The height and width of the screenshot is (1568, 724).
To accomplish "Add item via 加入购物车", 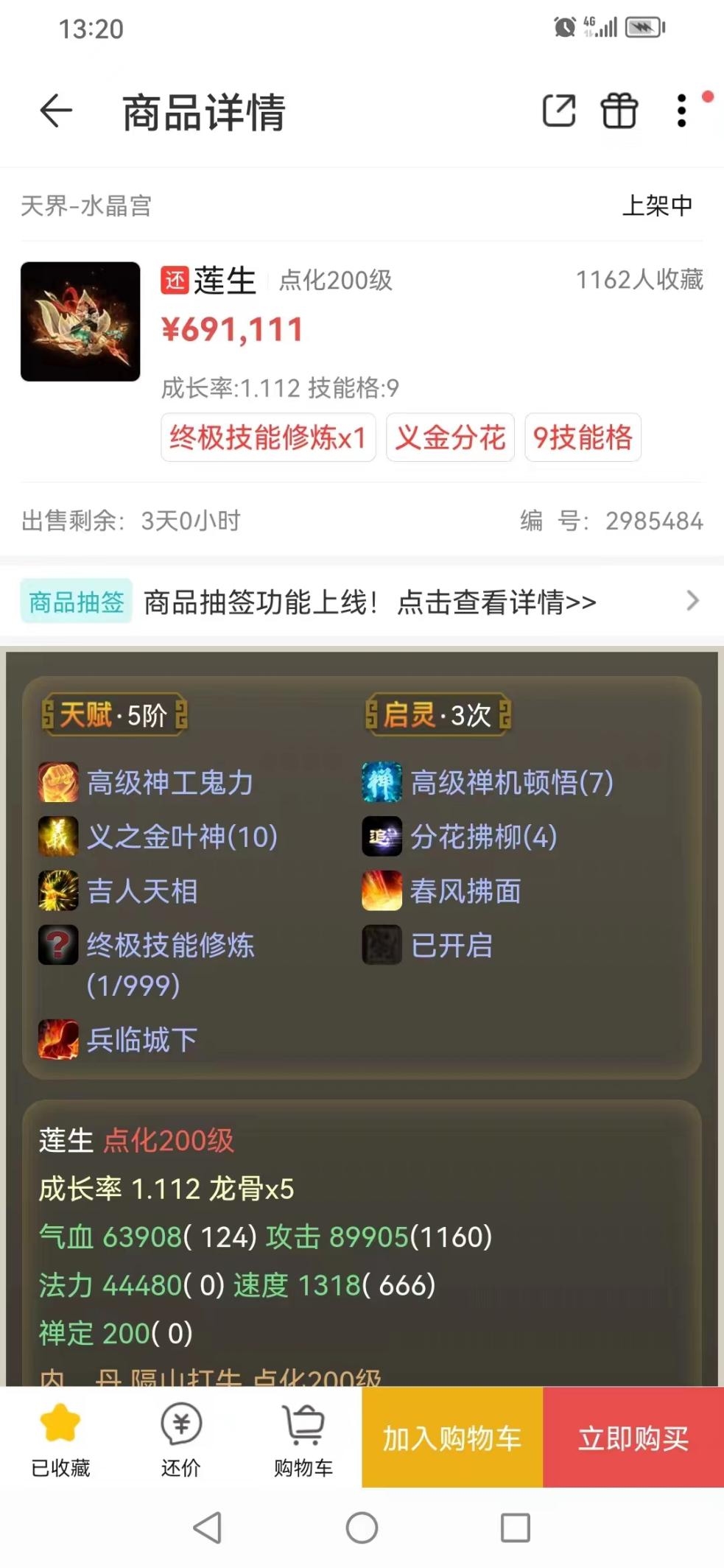I will click(x=451, y=1438).
